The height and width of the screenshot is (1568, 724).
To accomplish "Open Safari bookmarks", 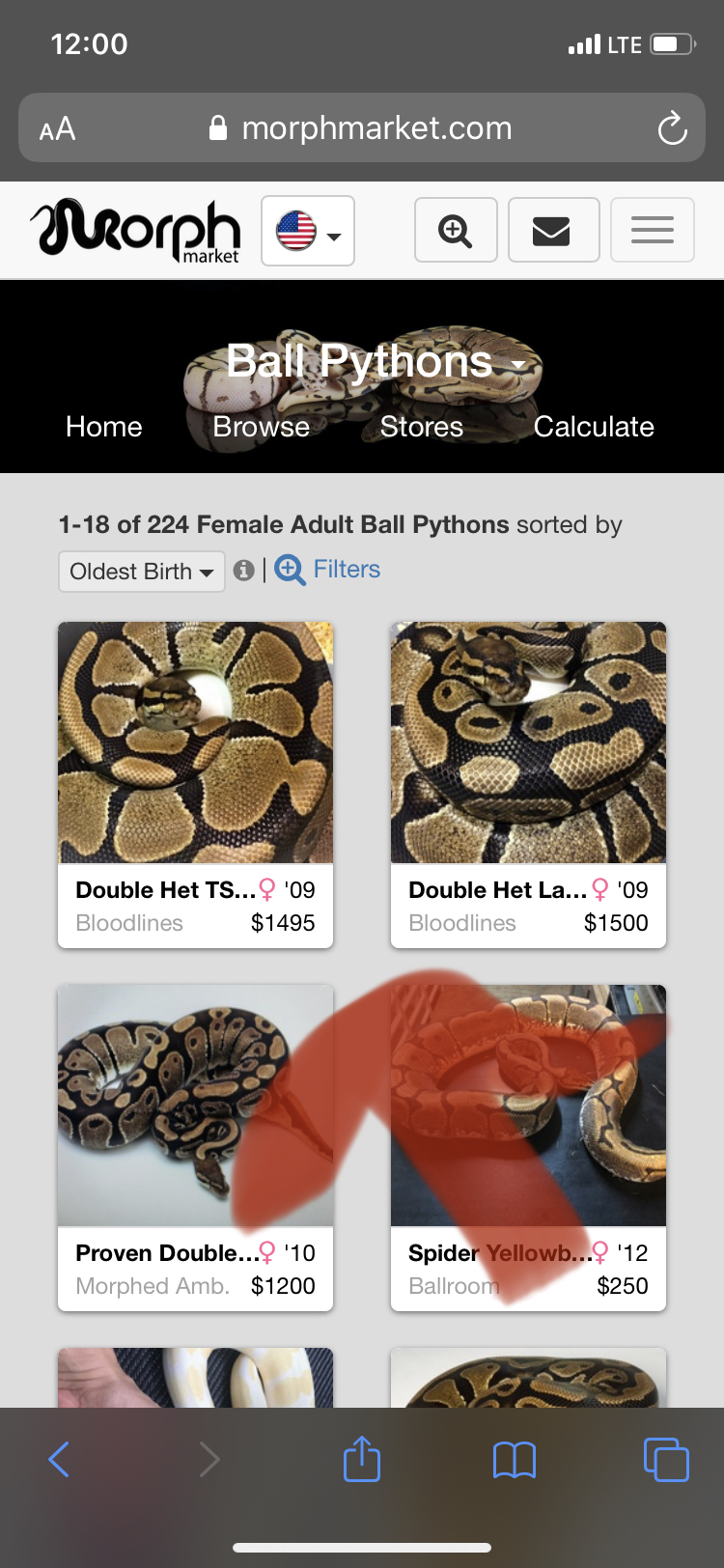I will (515, 1460).
